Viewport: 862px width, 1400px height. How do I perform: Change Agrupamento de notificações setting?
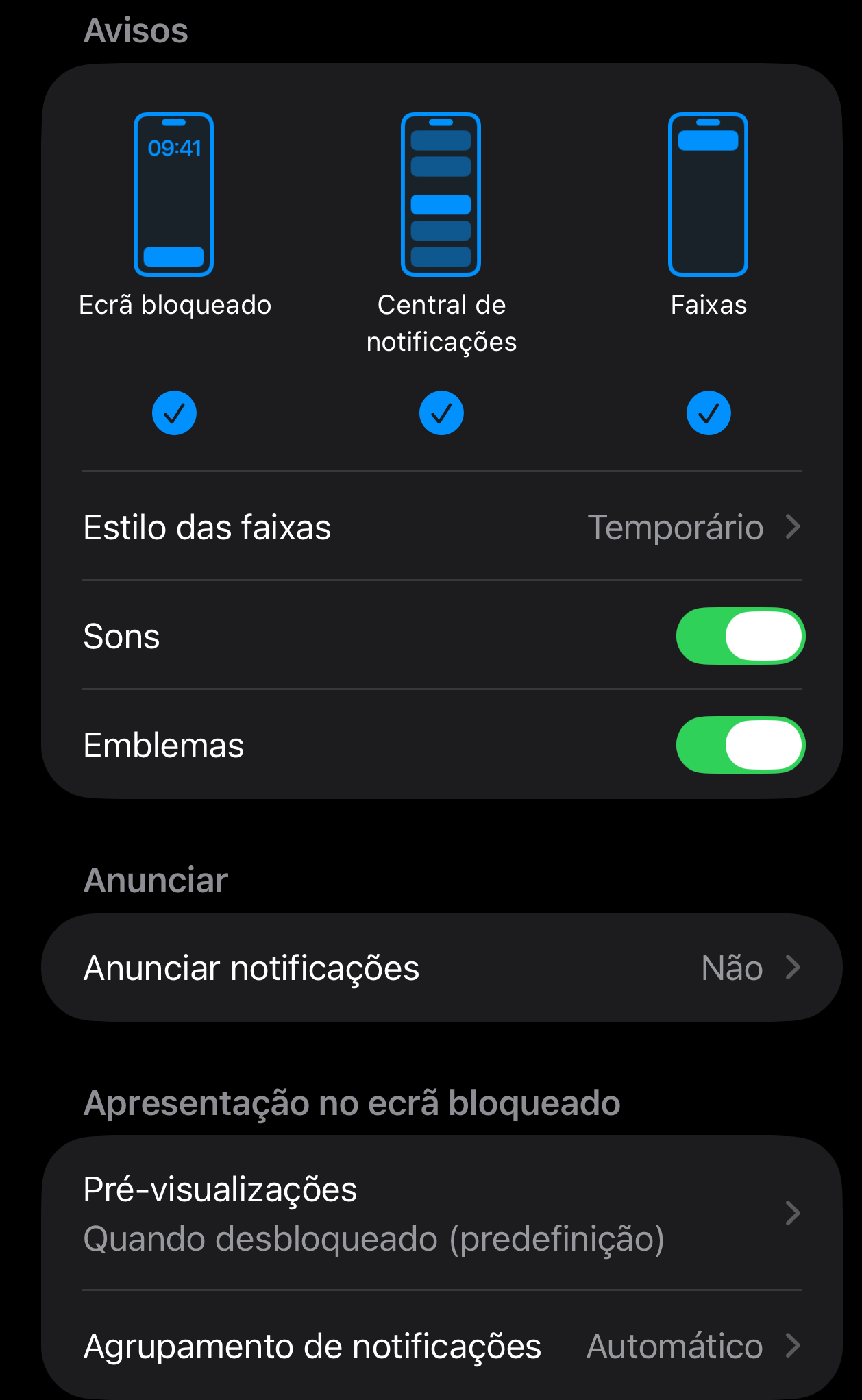(441, 1346)
